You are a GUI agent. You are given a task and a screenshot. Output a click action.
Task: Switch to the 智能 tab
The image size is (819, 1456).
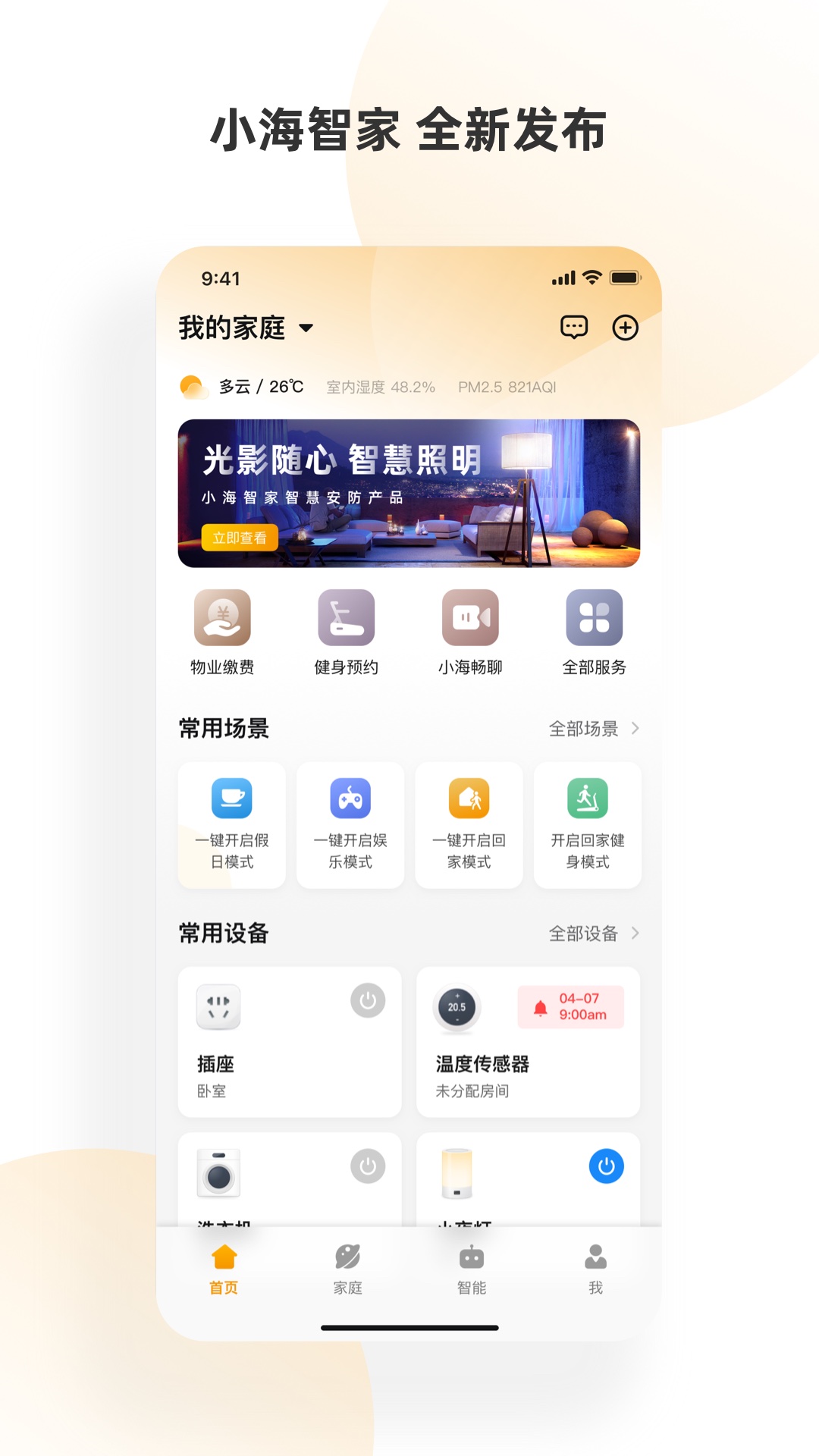click(x=472, y=1266)
